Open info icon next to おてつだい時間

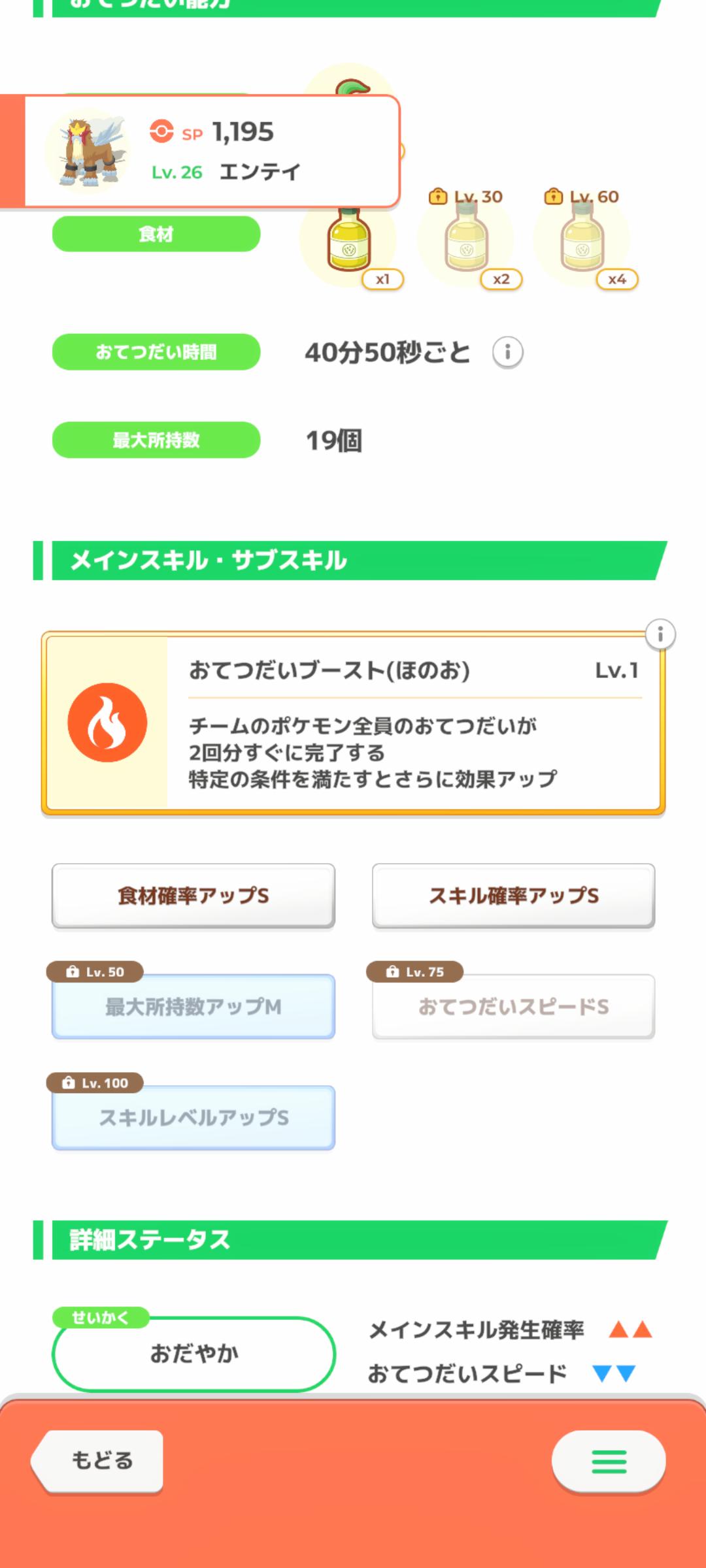click(x=507, y=353)
